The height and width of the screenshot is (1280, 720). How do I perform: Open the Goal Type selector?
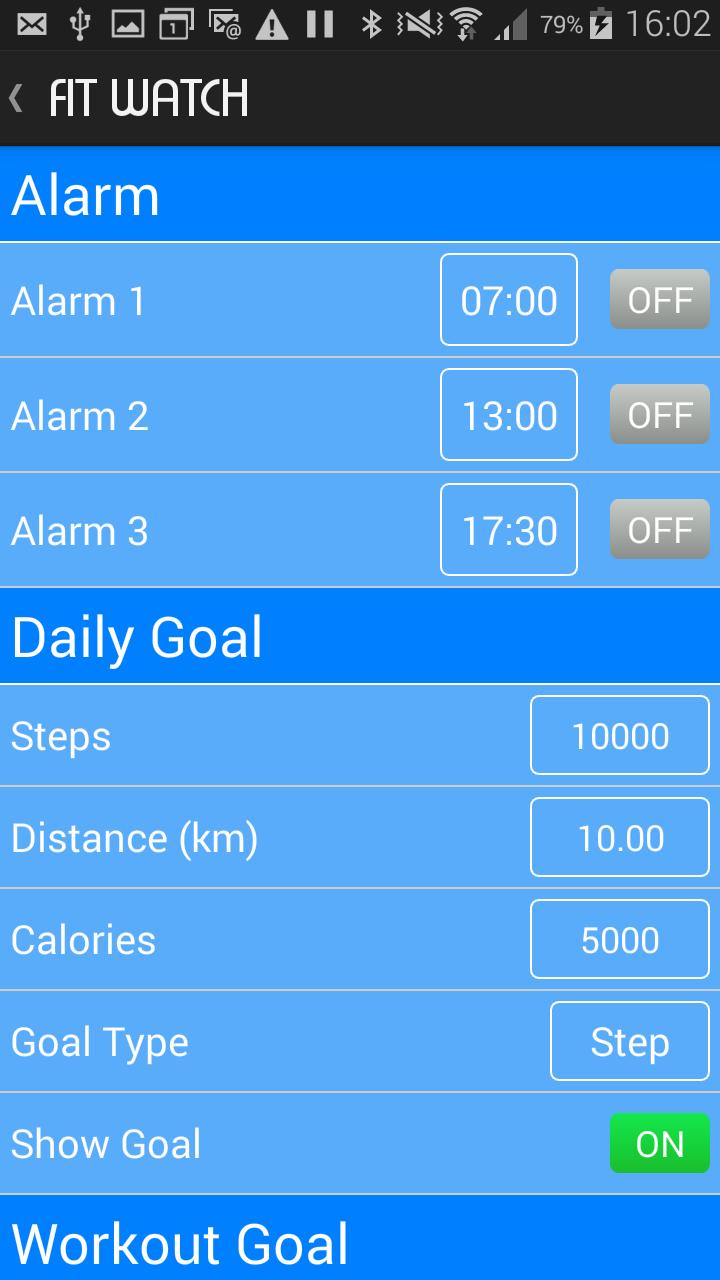click(629, 1041)
